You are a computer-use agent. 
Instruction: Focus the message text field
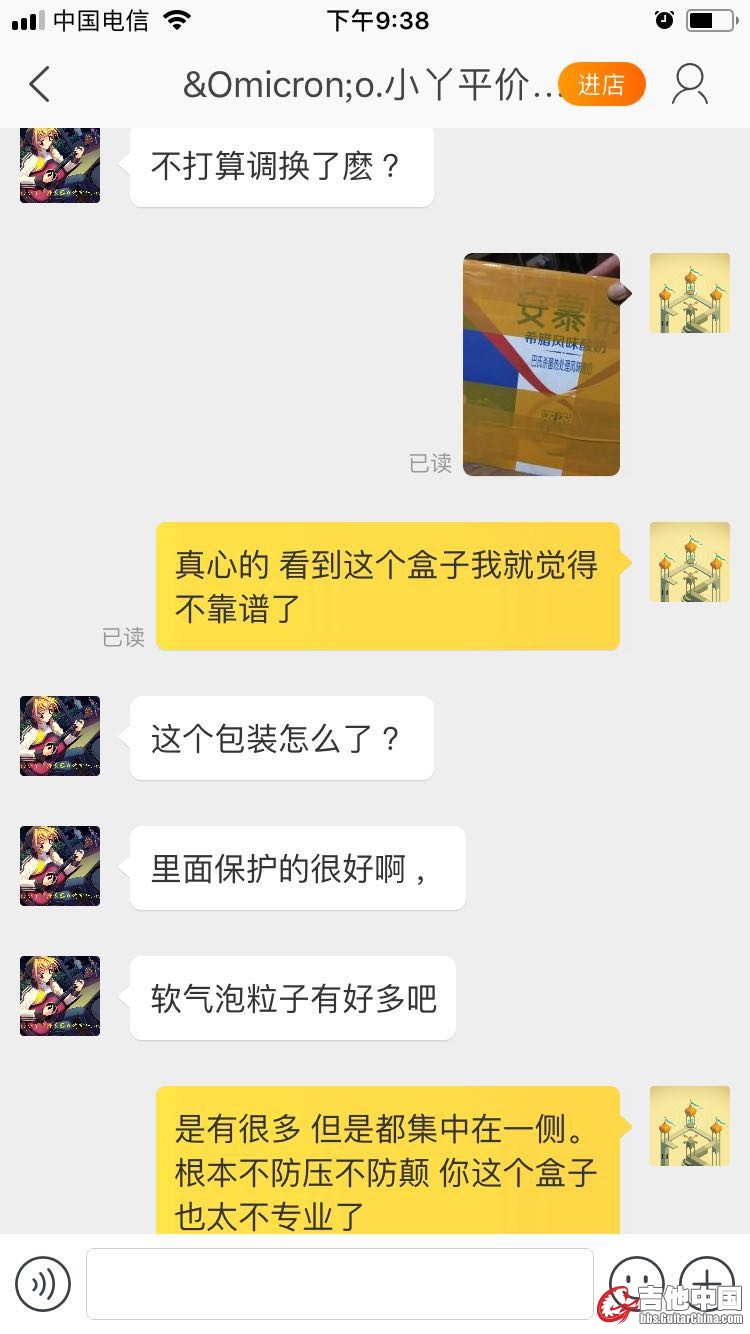tap(339, 1283)
